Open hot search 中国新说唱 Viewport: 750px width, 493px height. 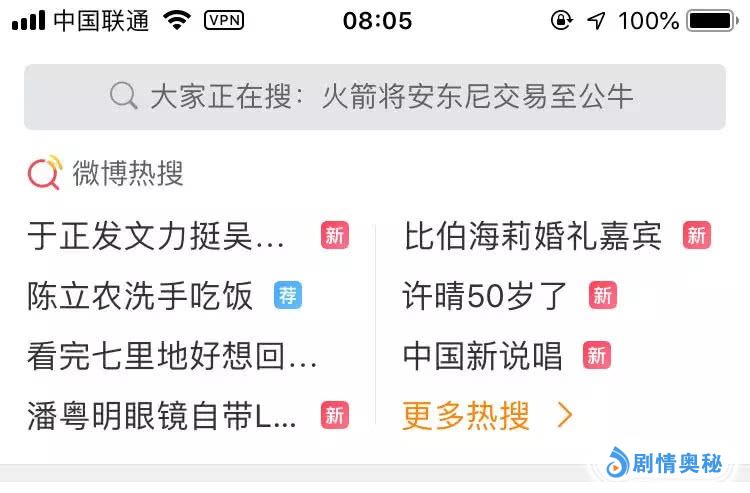tap(482, 356)
